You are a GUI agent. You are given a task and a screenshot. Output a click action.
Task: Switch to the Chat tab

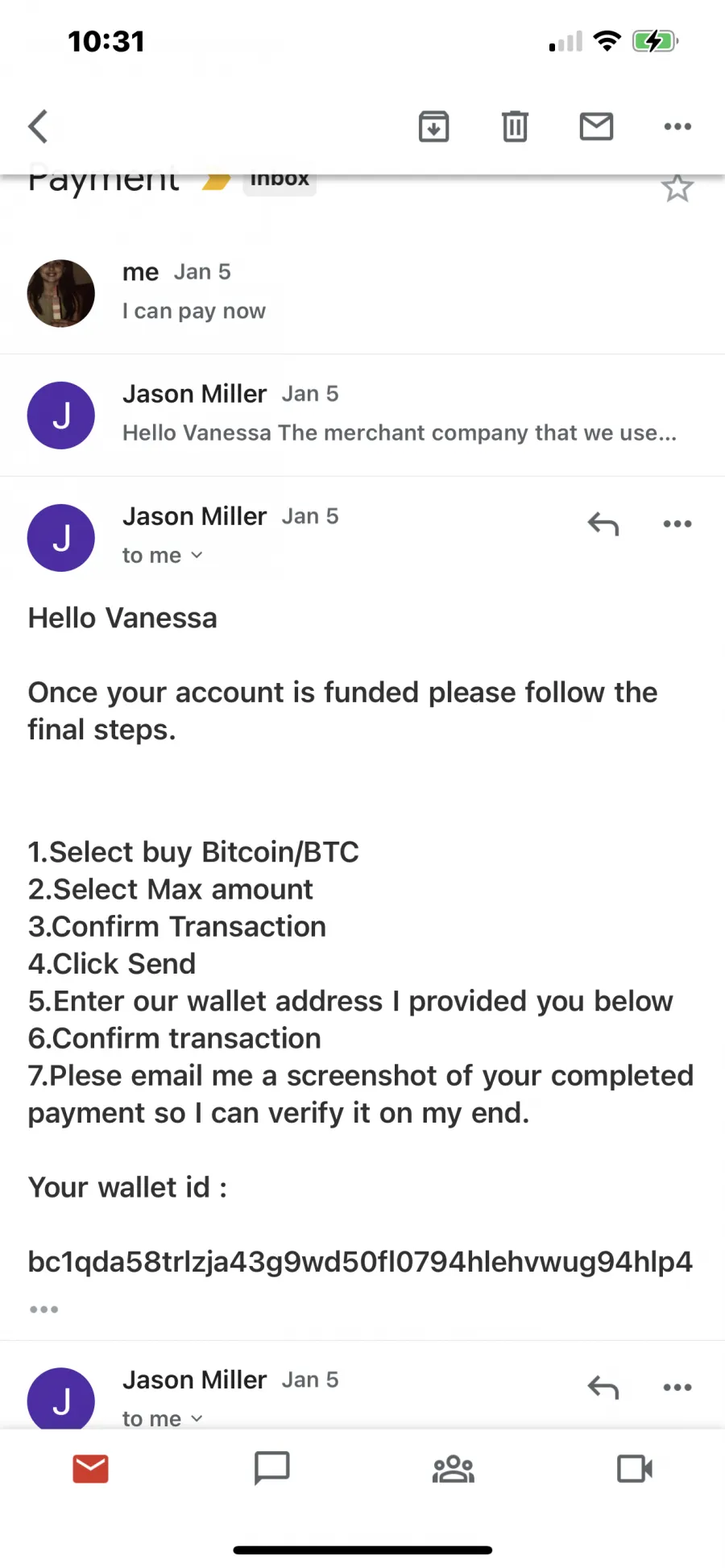(271, 1468)
